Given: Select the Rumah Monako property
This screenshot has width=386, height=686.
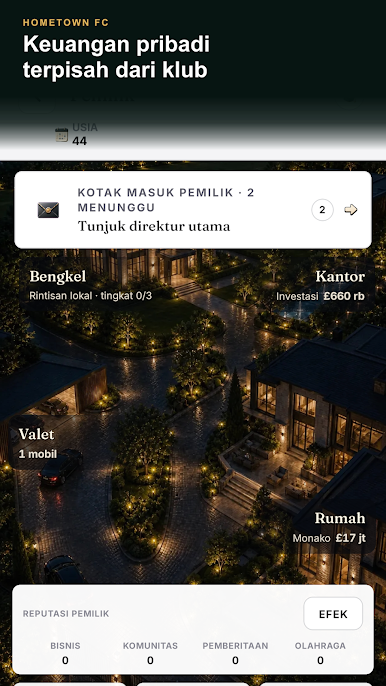Looking at the screenshot, I should pyautogui.click(x=329, y=527).
